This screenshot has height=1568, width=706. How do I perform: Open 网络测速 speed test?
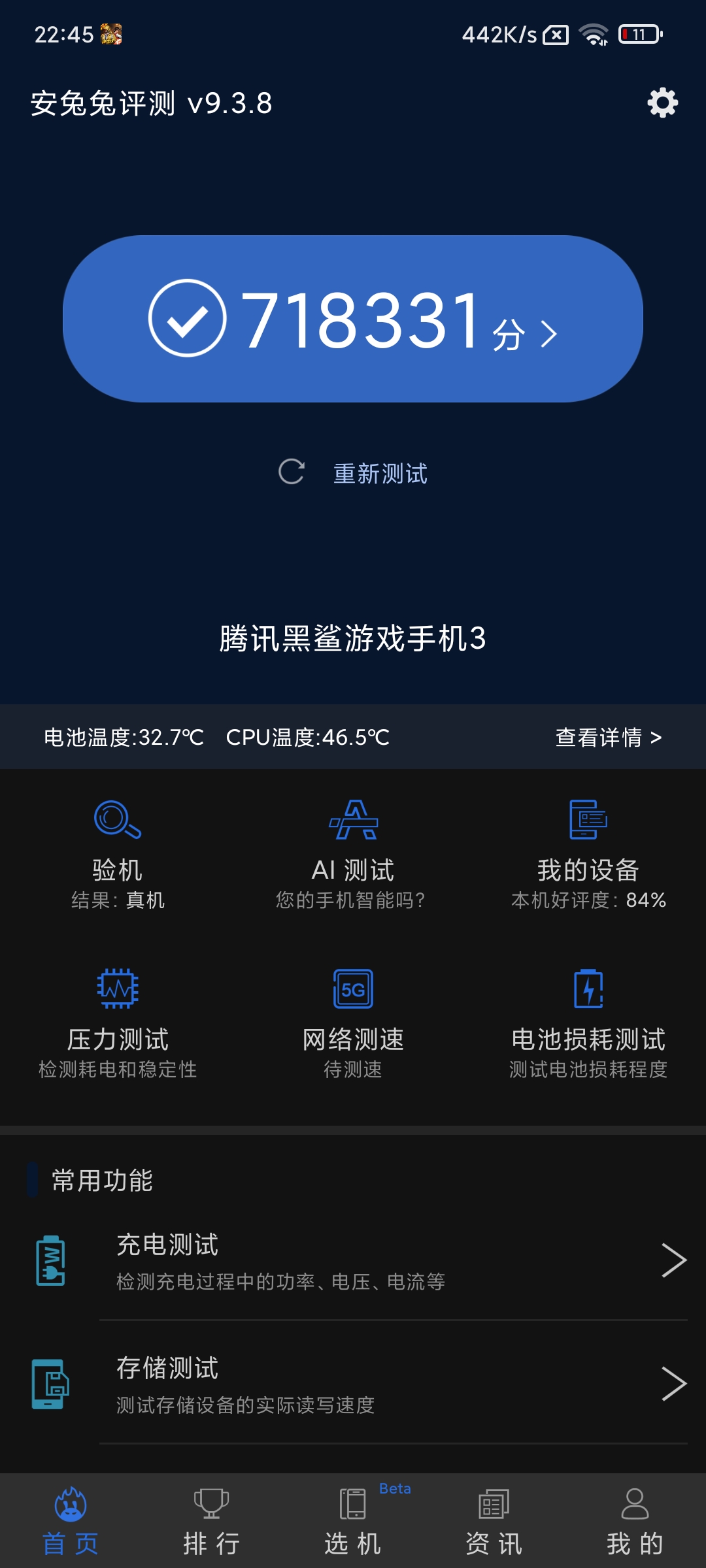pos(353,1024)
